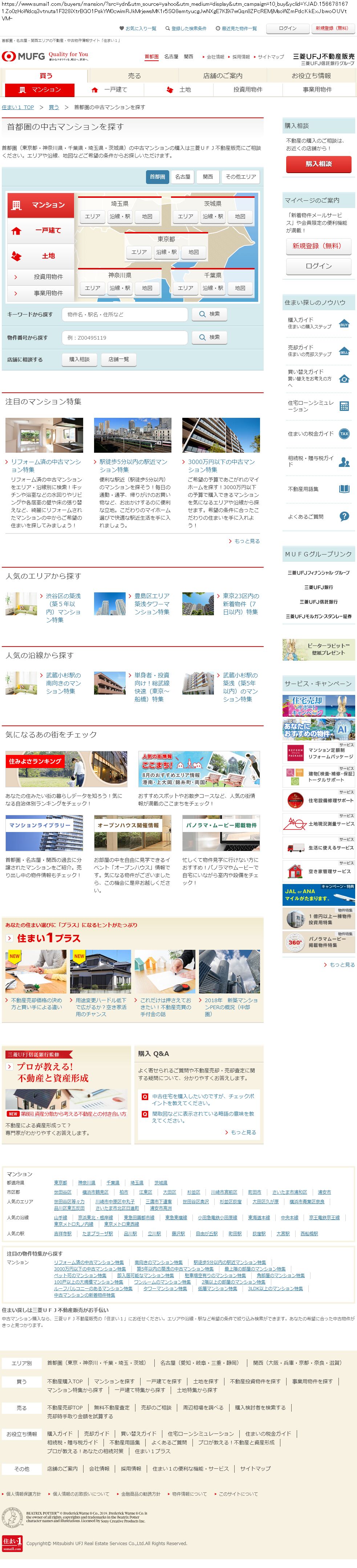Open 三菱UFJ銀行 group link

318,587
